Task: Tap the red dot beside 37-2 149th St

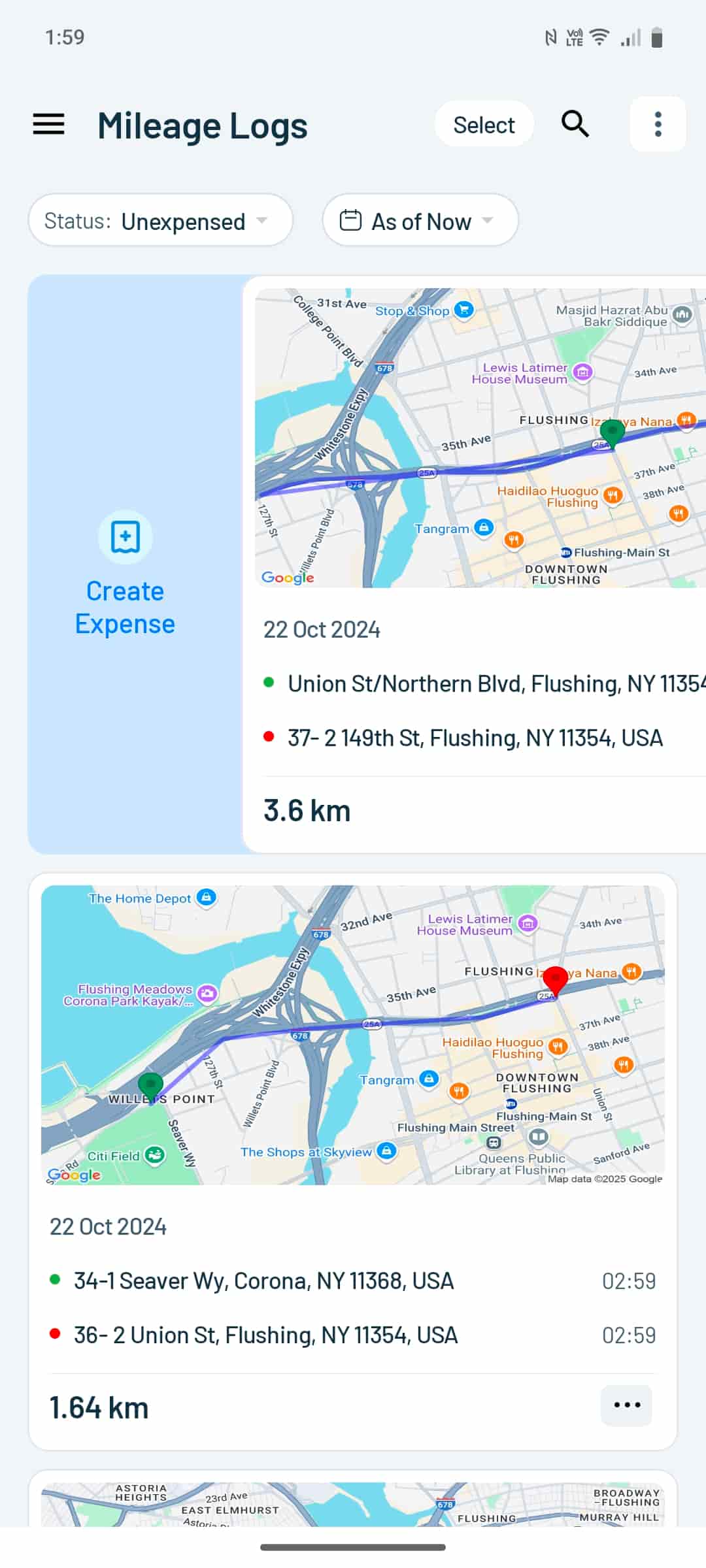Action: tap(270, 736)
